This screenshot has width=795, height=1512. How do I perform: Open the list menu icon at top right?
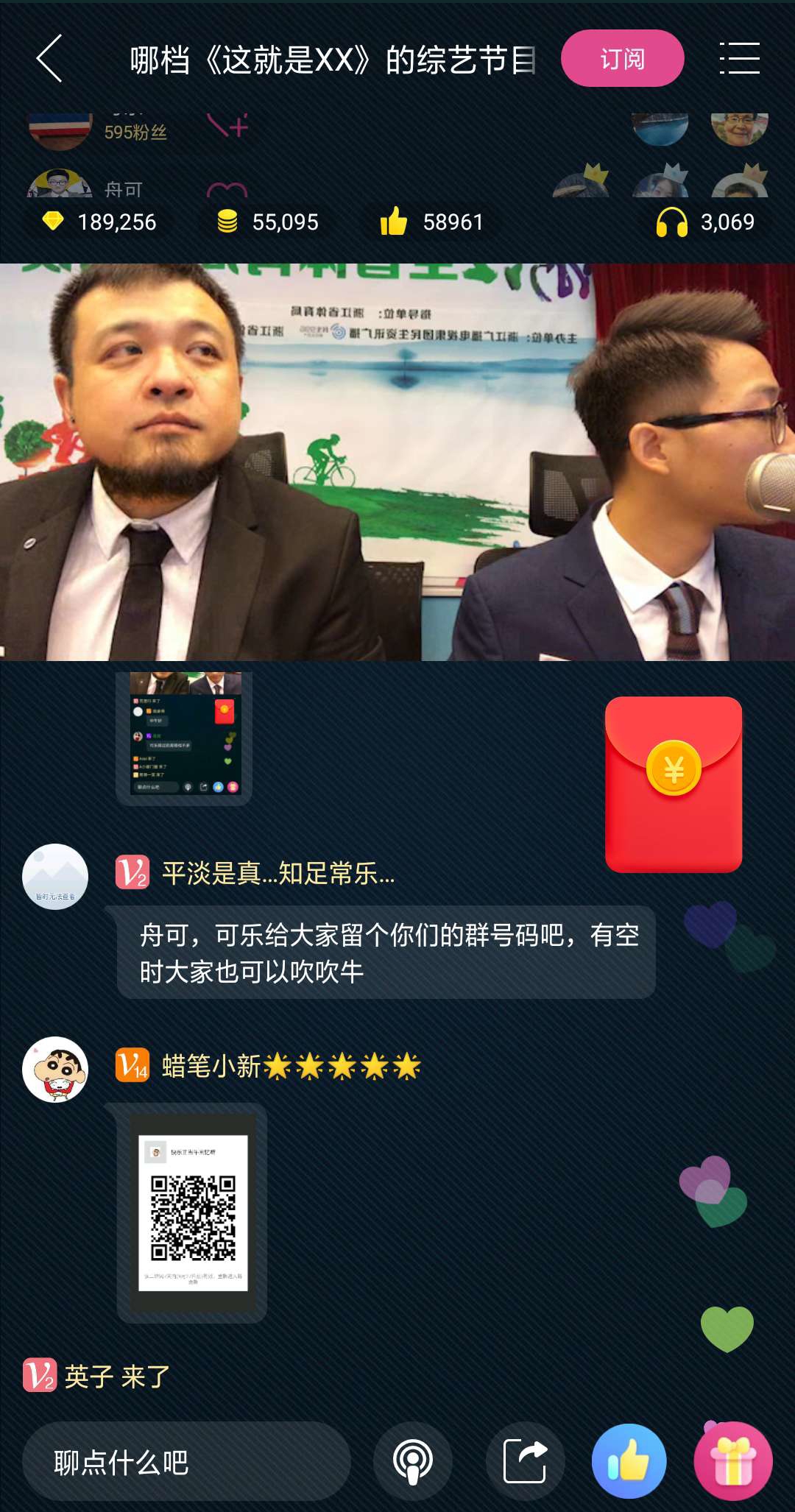tap(739, 59)
